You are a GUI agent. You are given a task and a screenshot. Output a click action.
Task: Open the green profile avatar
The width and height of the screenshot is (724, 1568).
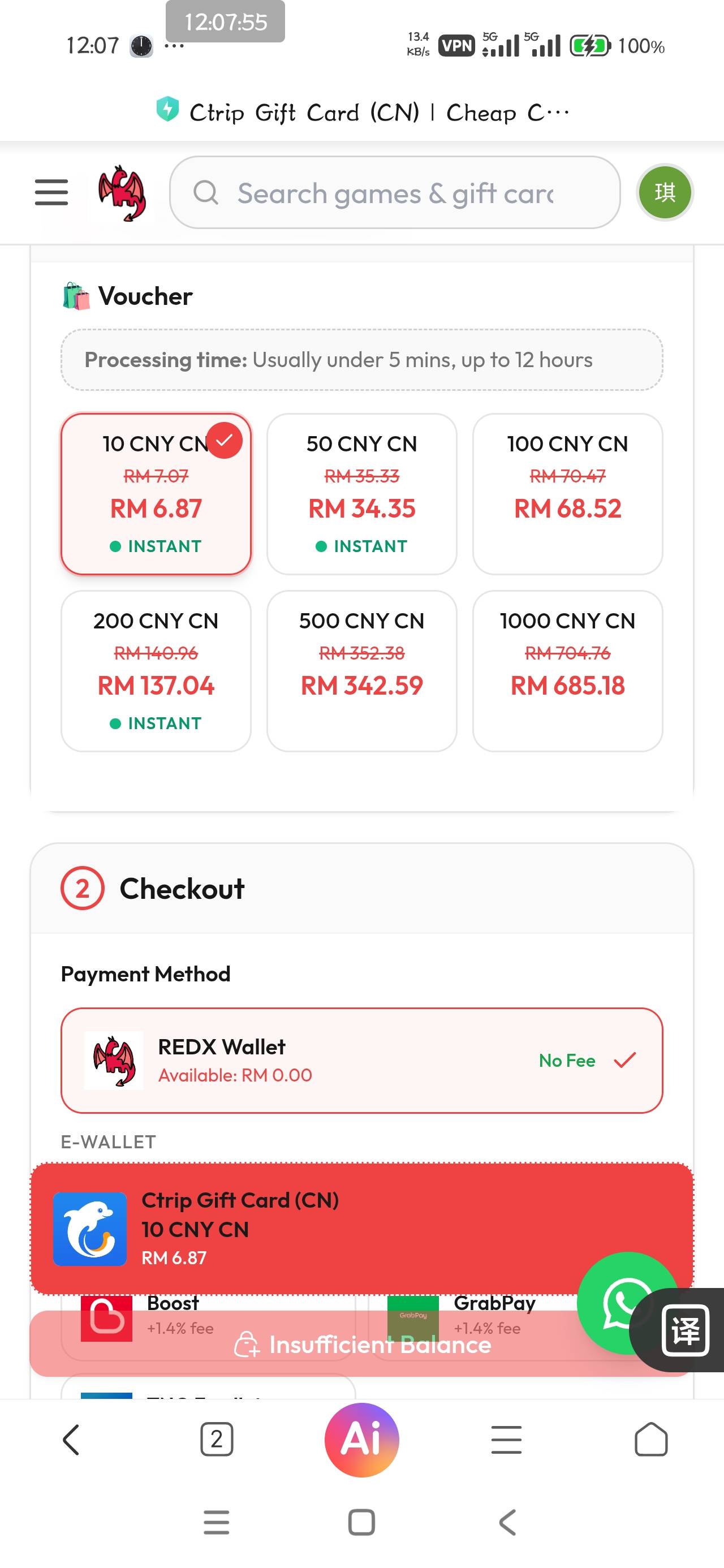pyautogui.click(x=664, y=192)
